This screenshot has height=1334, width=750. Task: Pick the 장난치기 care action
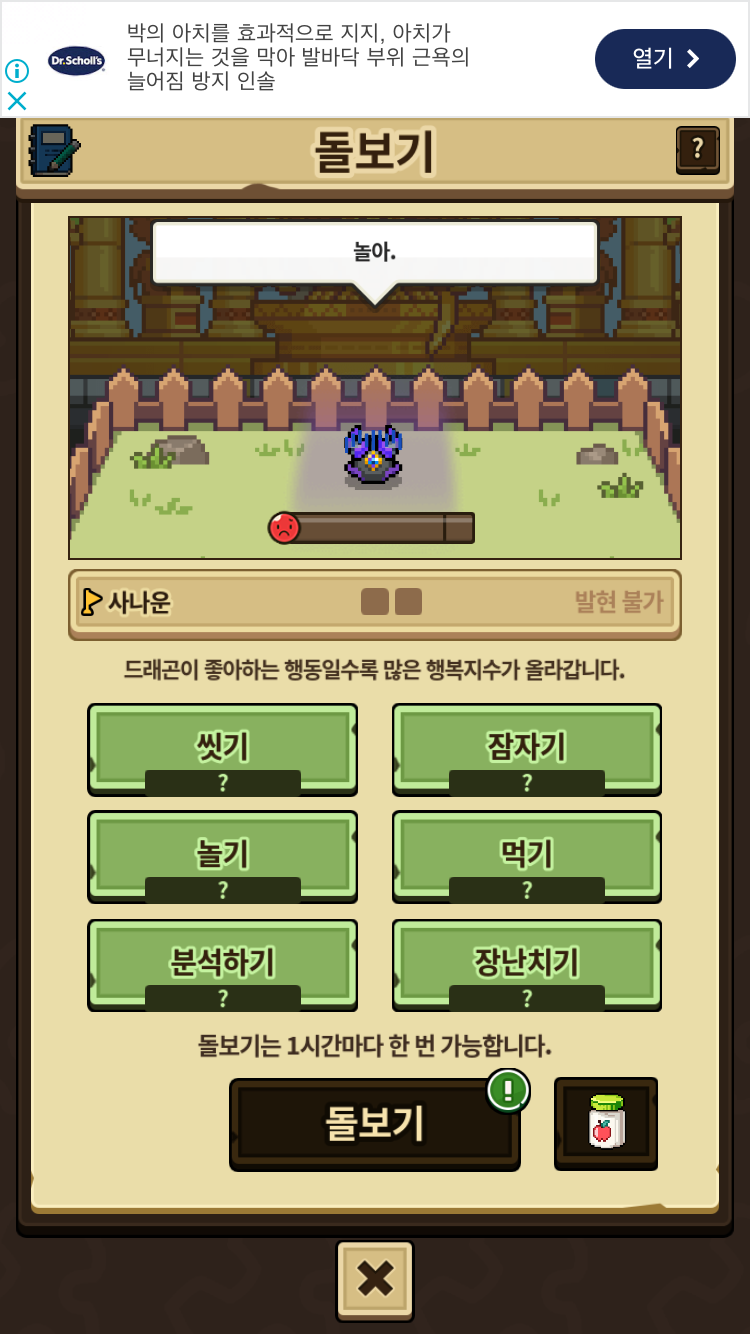coord(527,964)
